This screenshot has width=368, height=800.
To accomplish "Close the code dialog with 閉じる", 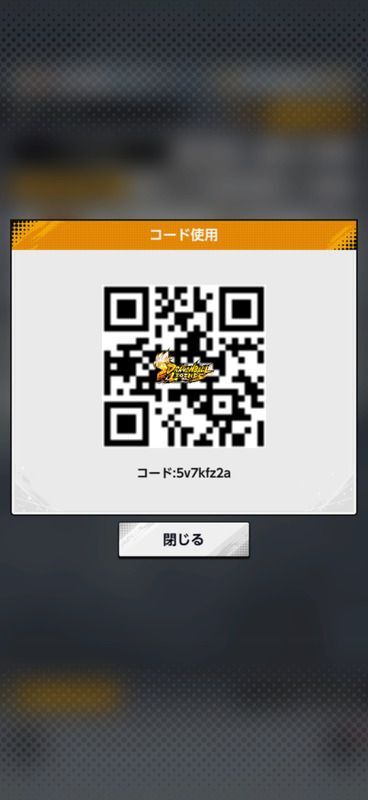I will [184, 539].
